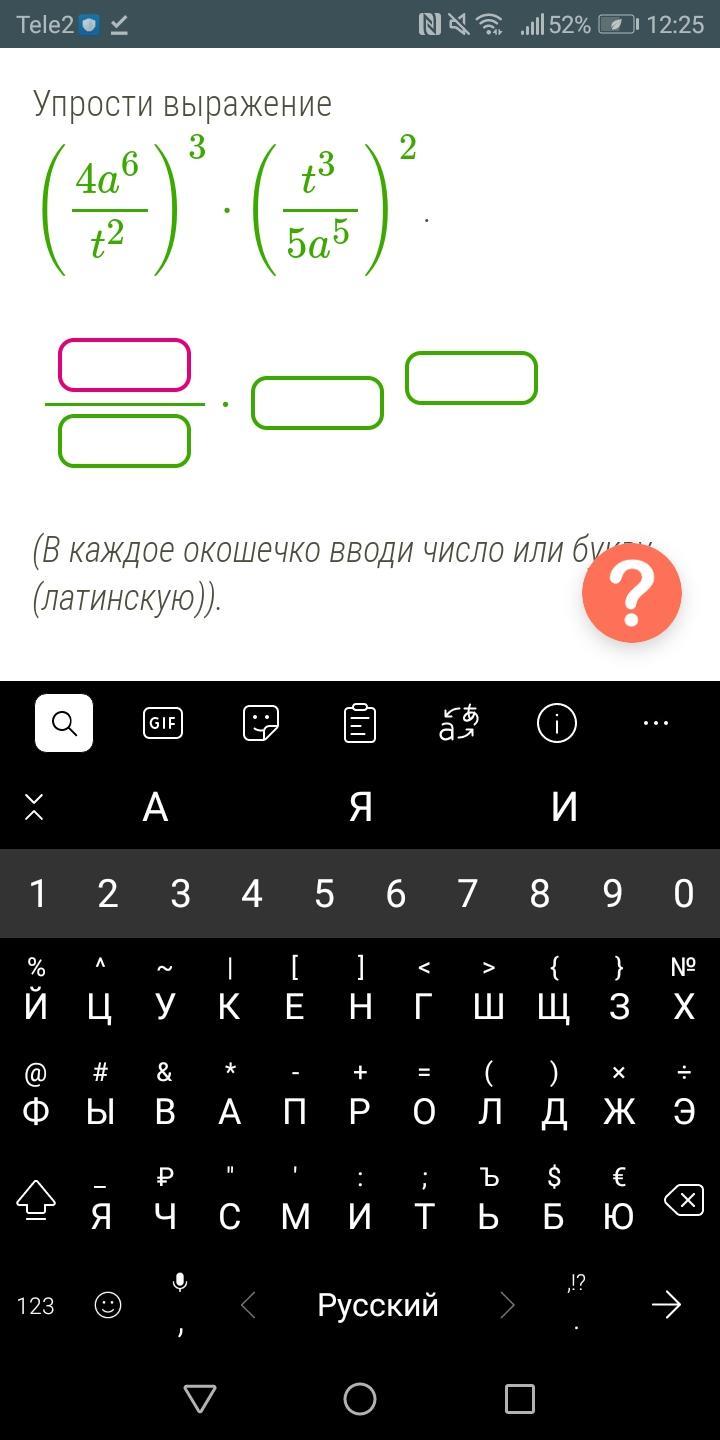Toggle the shift key
Screen dimensions: 720x1440
(x=36, y=1200)
